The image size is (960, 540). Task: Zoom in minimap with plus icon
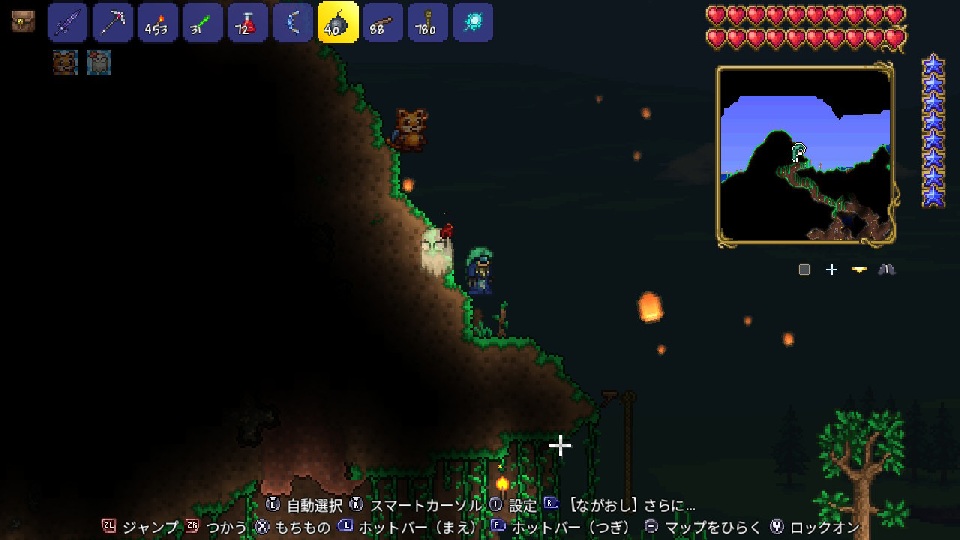pos(831,270)
